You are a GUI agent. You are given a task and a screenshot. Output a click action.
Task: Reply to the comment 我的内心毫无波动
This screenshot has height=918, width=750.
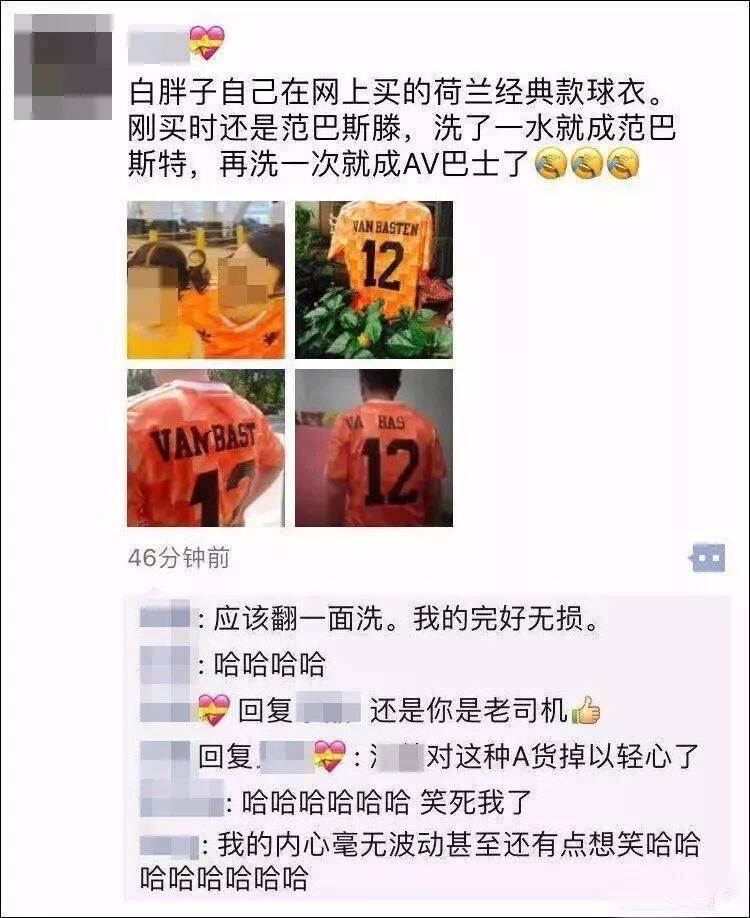450,846
